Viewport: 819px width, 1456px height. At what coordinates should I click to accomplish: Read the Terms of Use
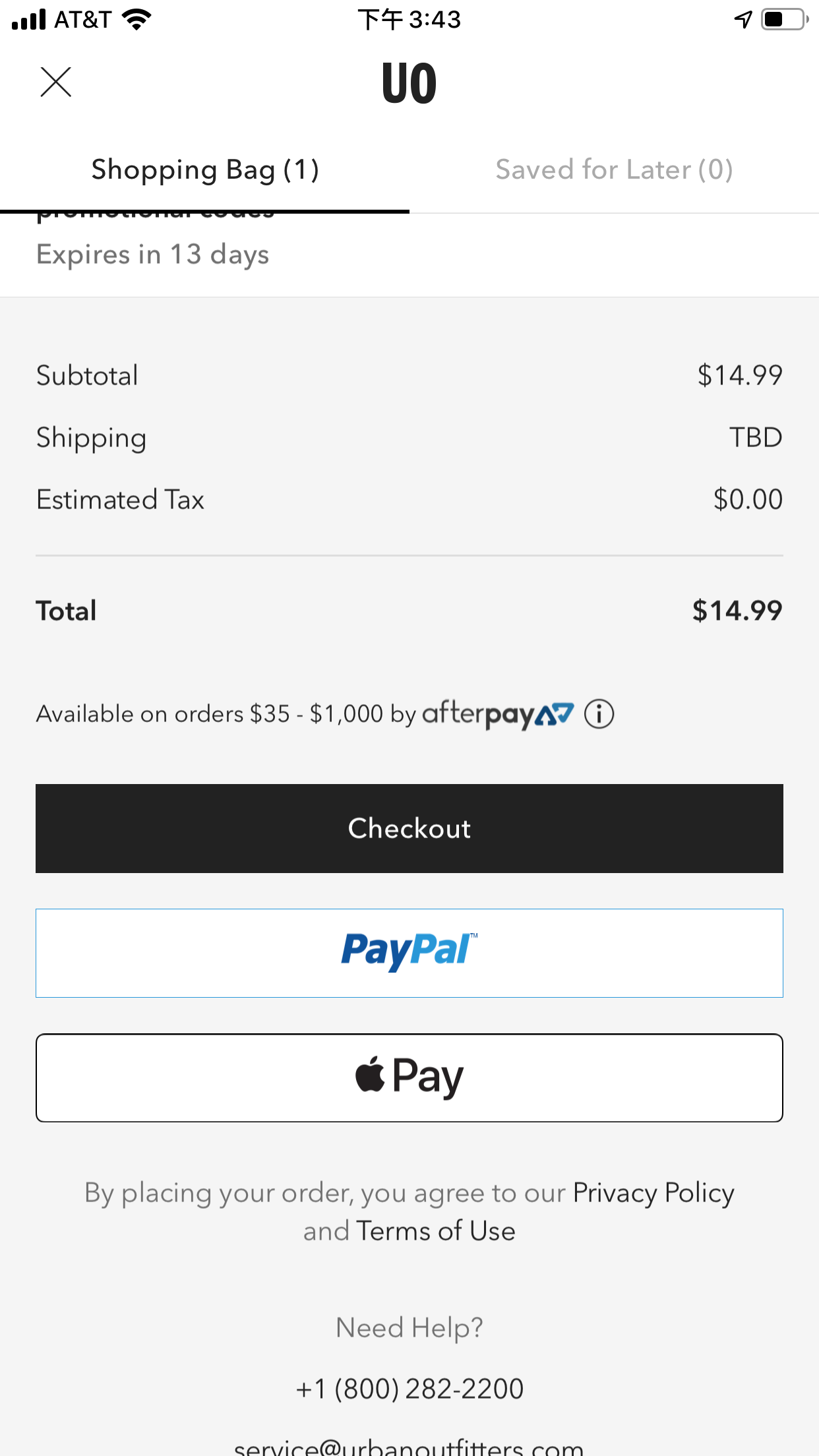435,1231
